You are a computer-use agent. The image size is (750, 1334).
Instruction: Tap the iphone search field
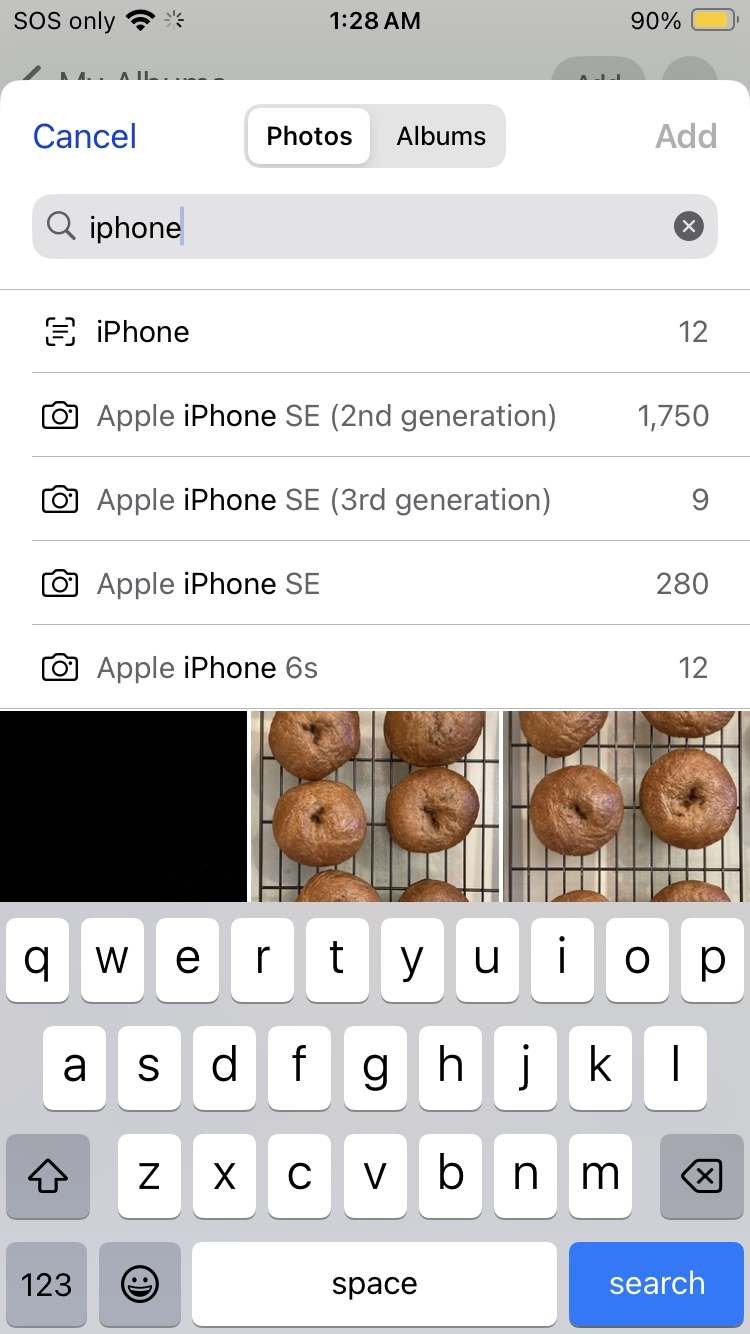click(x=370, y=227)
